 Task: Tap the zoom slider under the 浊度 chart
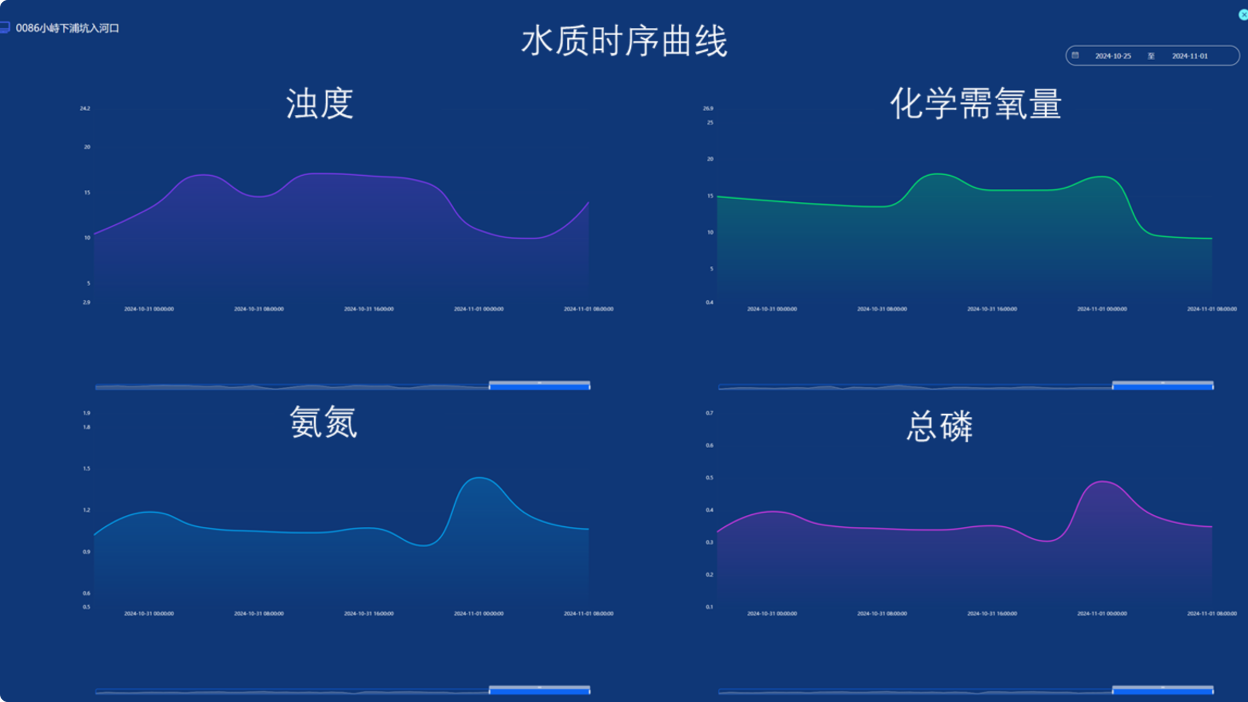[539, 385]
